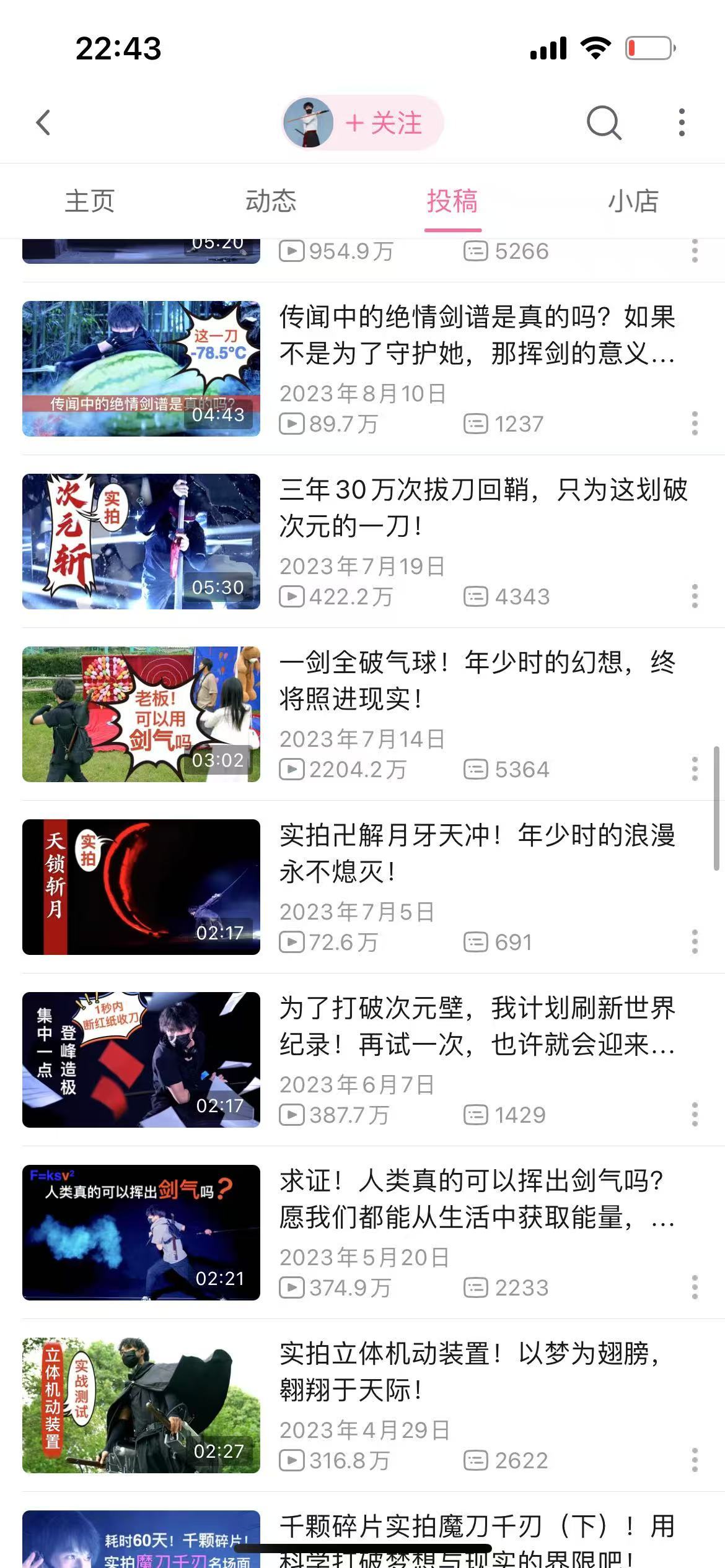Open more options for the 绝情剑谱 video

[695, 424]
